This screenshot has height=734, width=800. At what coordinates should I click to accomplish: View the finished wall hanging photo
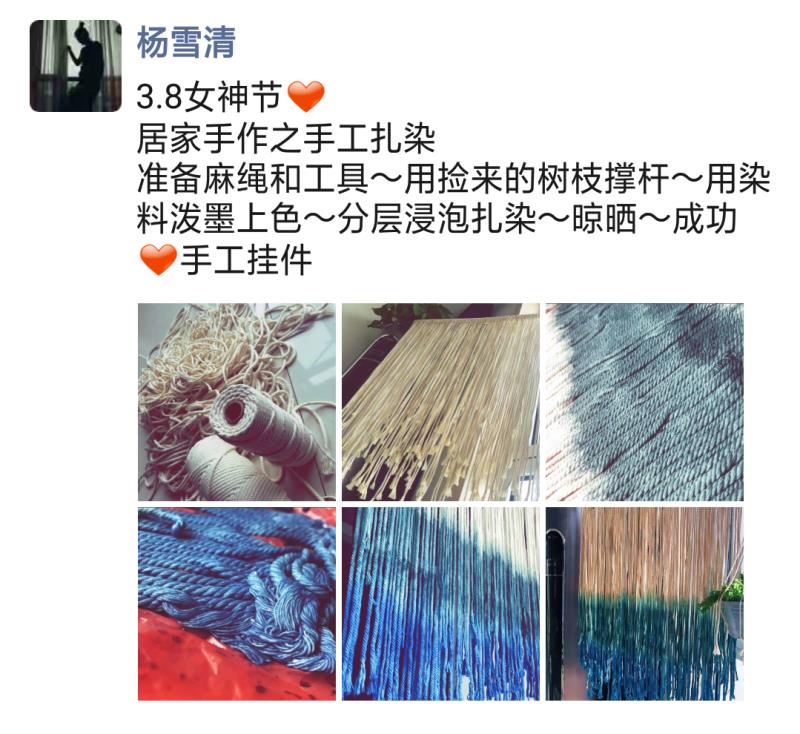[x=643, y=603]
